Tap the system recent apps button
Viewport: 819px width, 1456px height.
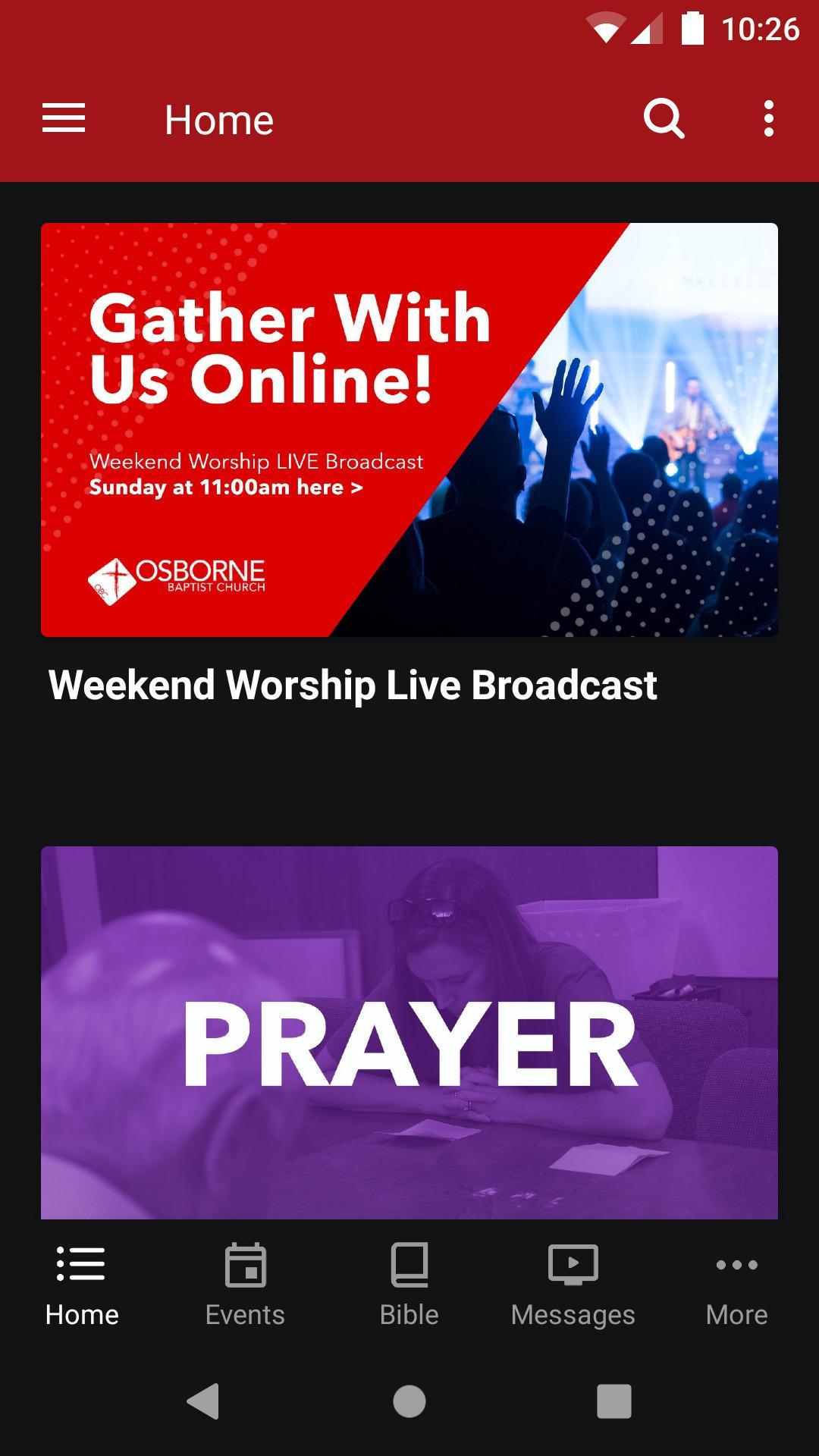pos(613,1401)
